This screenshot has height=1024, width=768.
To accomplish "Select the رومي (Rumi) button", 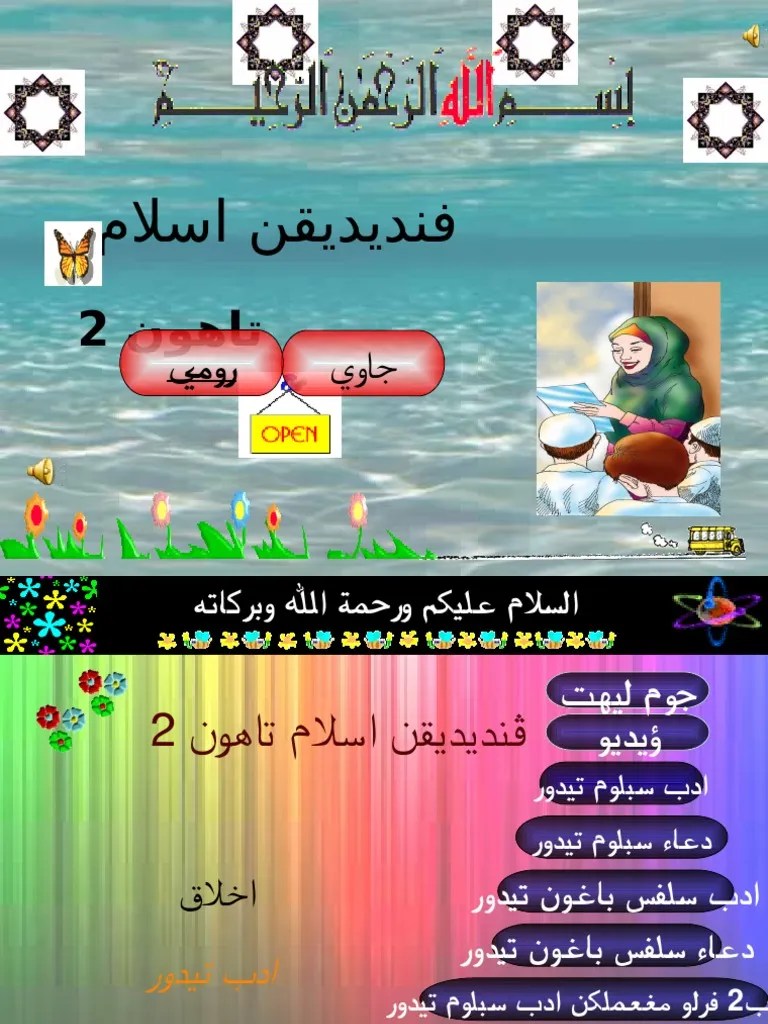I will [201, 363].
